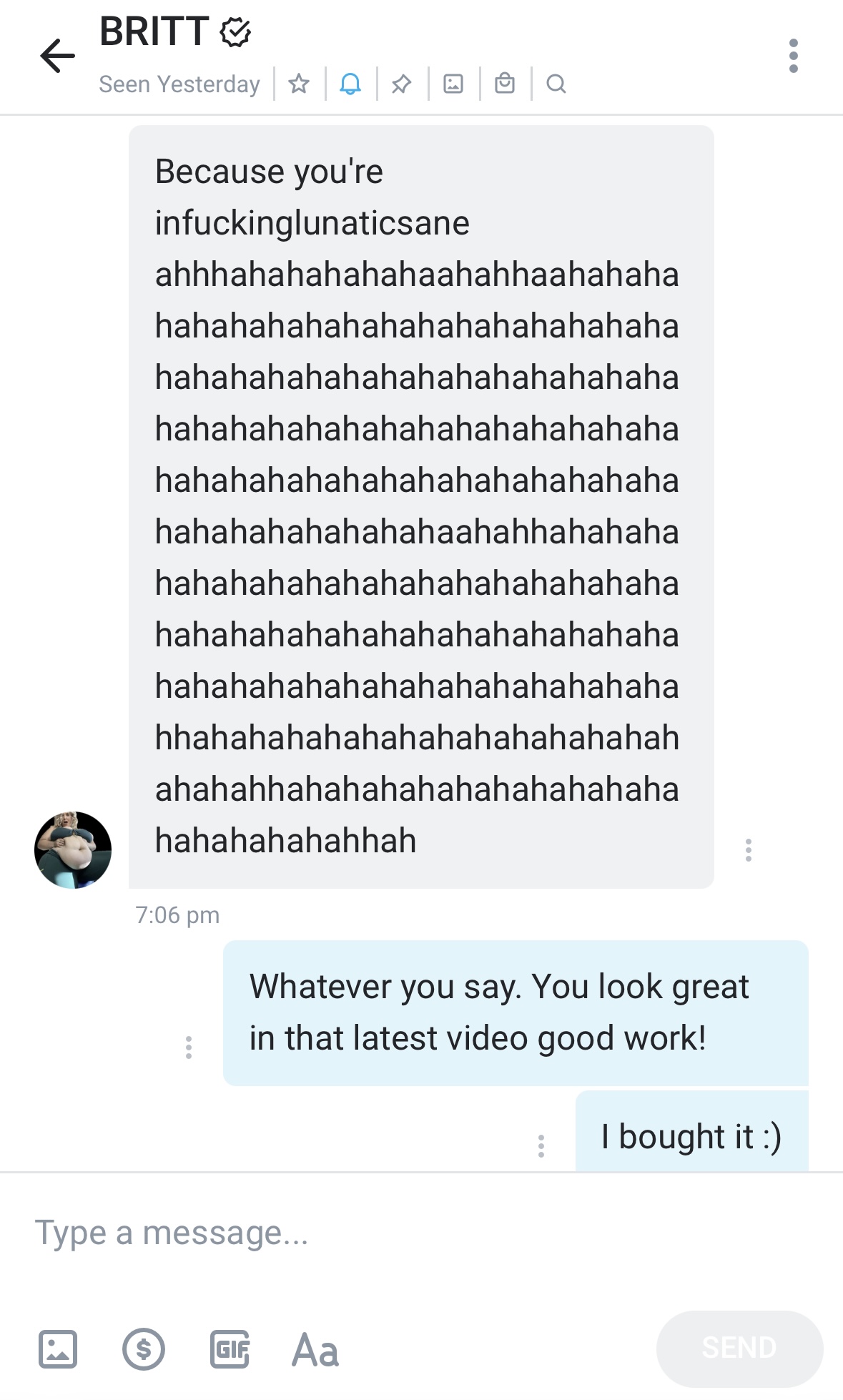The image size is (843, 1400).
Task: Attach a photo to the message
Action: [x=58, y=1349]
